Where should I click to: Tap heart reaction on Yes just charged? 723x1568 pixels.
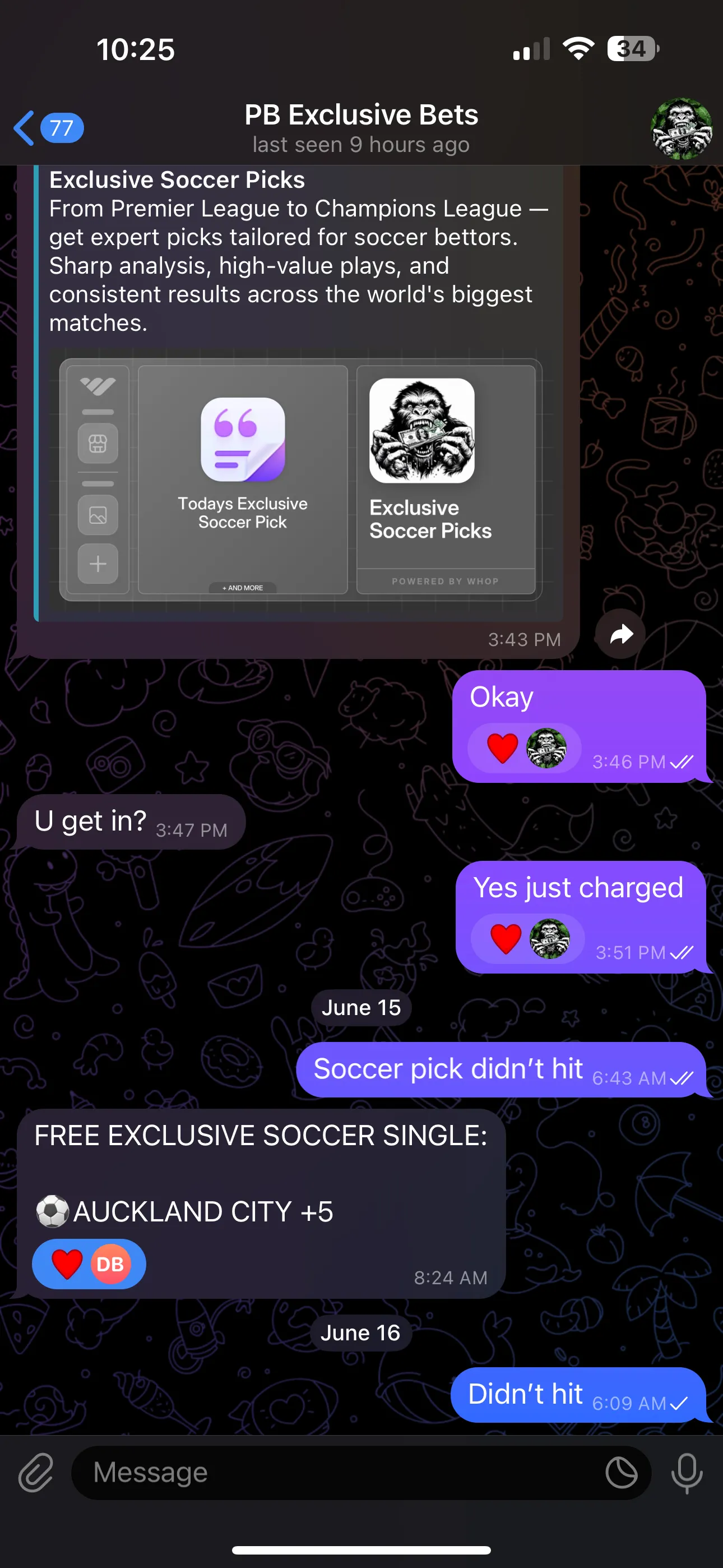[x=506, y=939]
